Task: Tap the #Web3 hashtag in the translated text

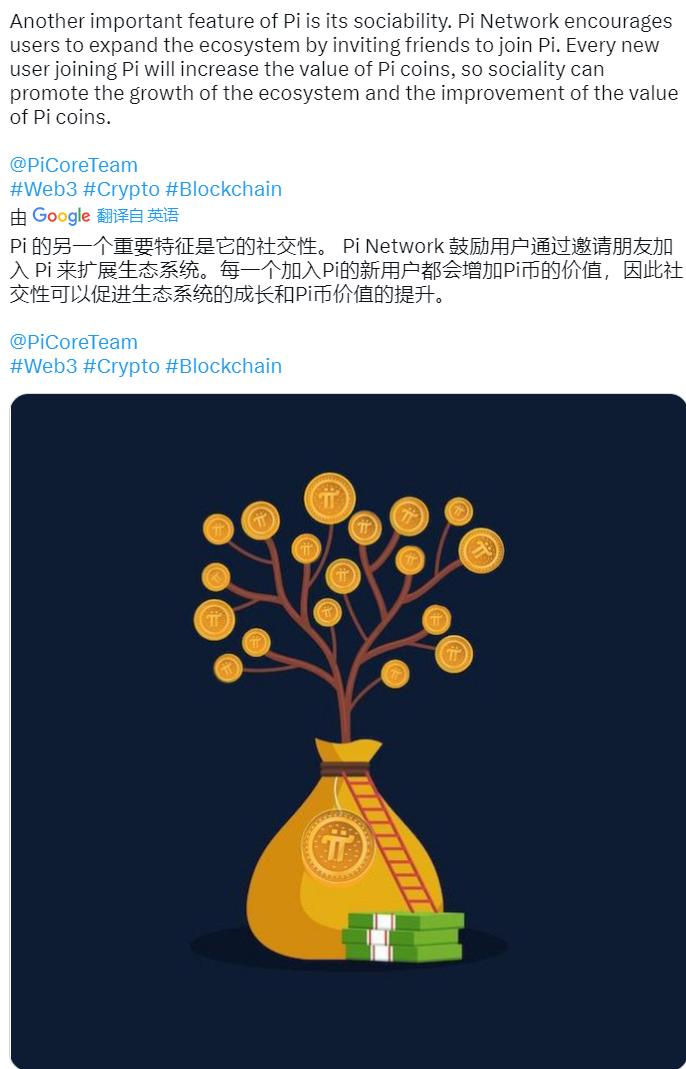Action: click(43, 366)
